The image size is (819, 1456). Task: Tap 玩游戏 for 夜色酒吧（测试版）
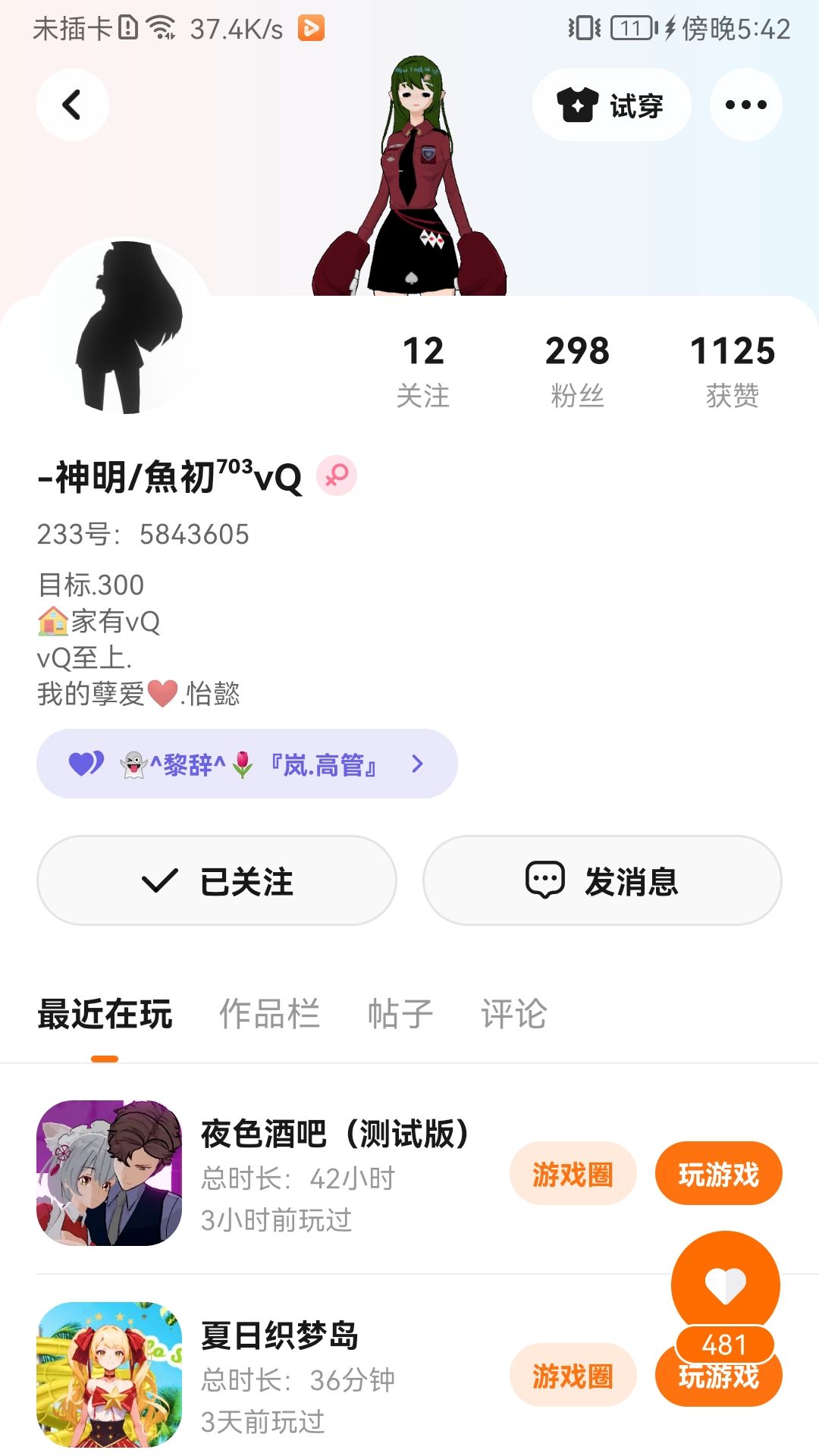(718, 1174)
